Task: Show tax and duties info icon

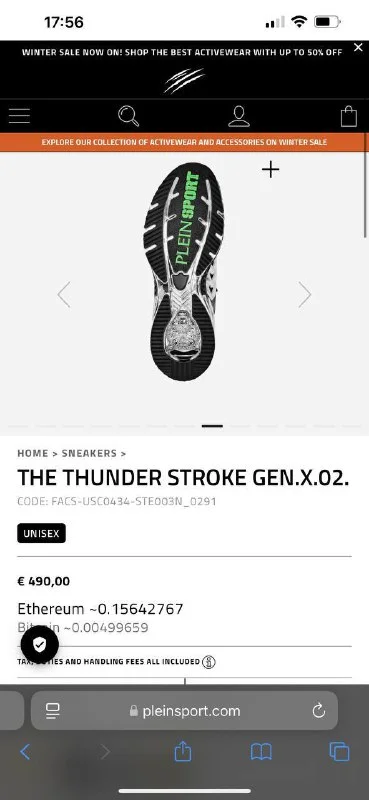Action: 209,662
